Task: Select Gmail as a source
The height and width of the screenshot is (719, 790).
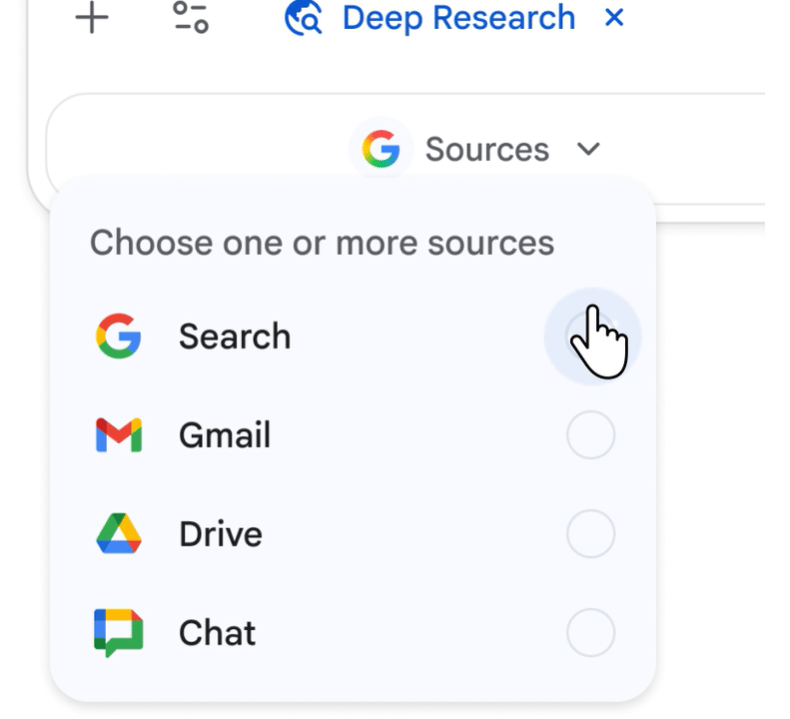Action: click(590, 436)
